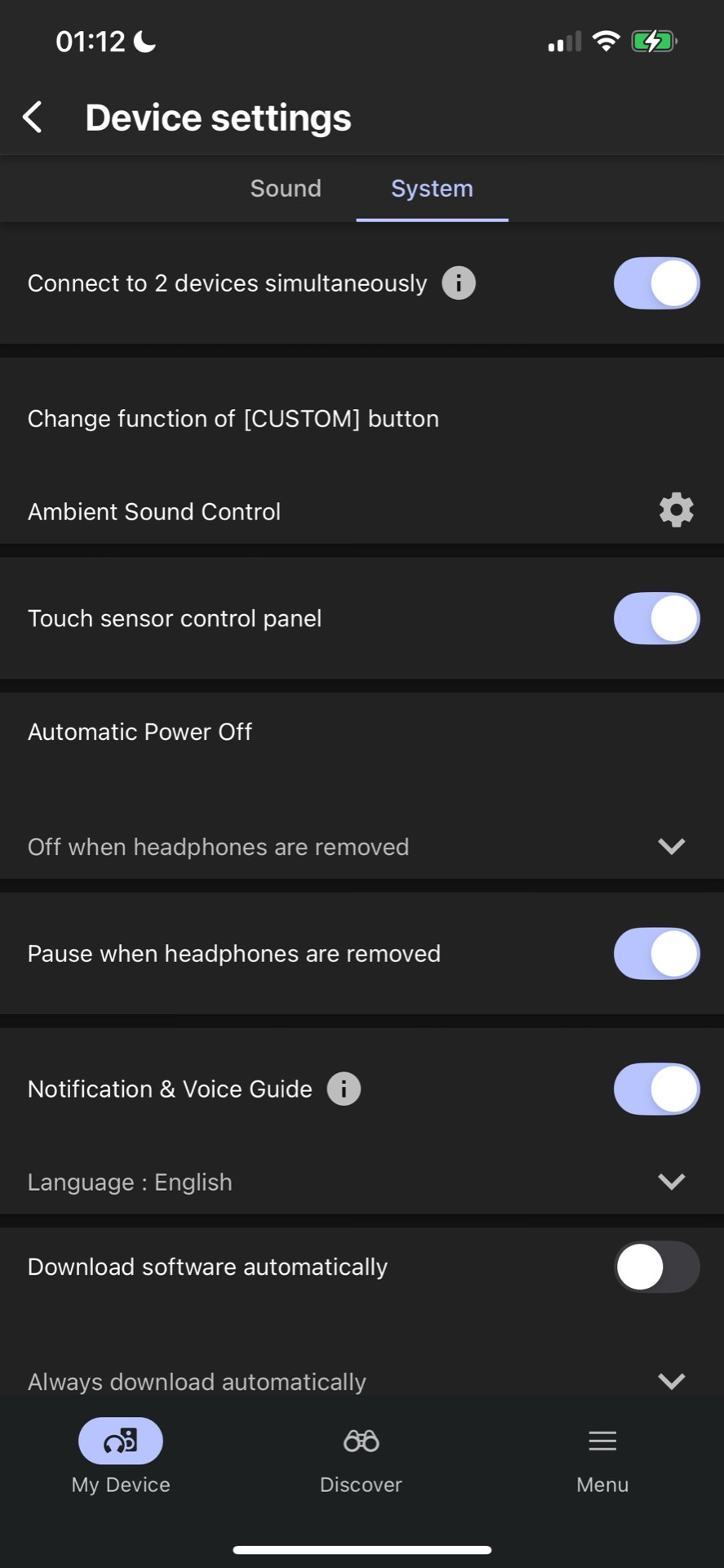
Task: Enable Download software automatically
Action: [x=656, y=1267]
